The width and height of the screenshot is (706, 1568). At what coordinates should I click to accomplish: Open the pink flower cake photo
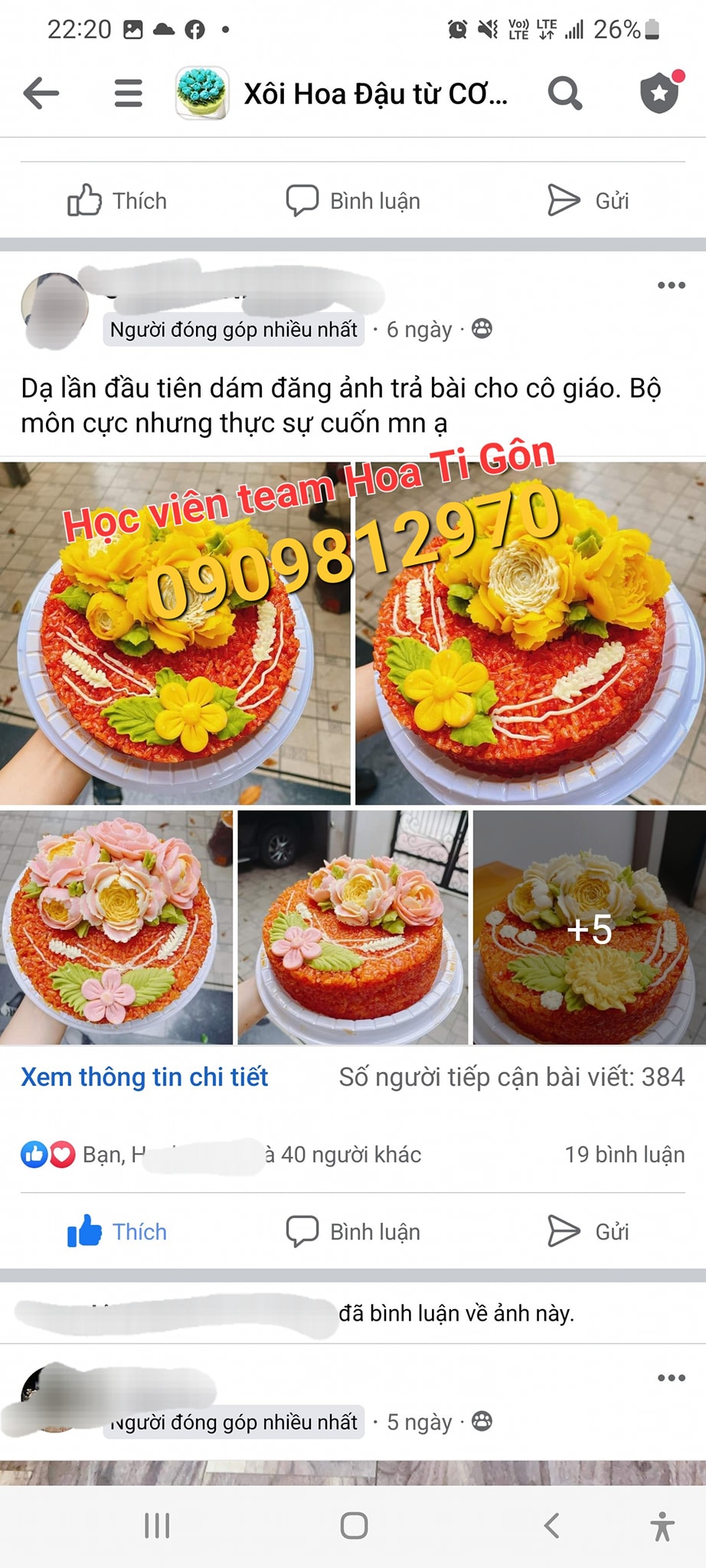click(x=116, y=928)
